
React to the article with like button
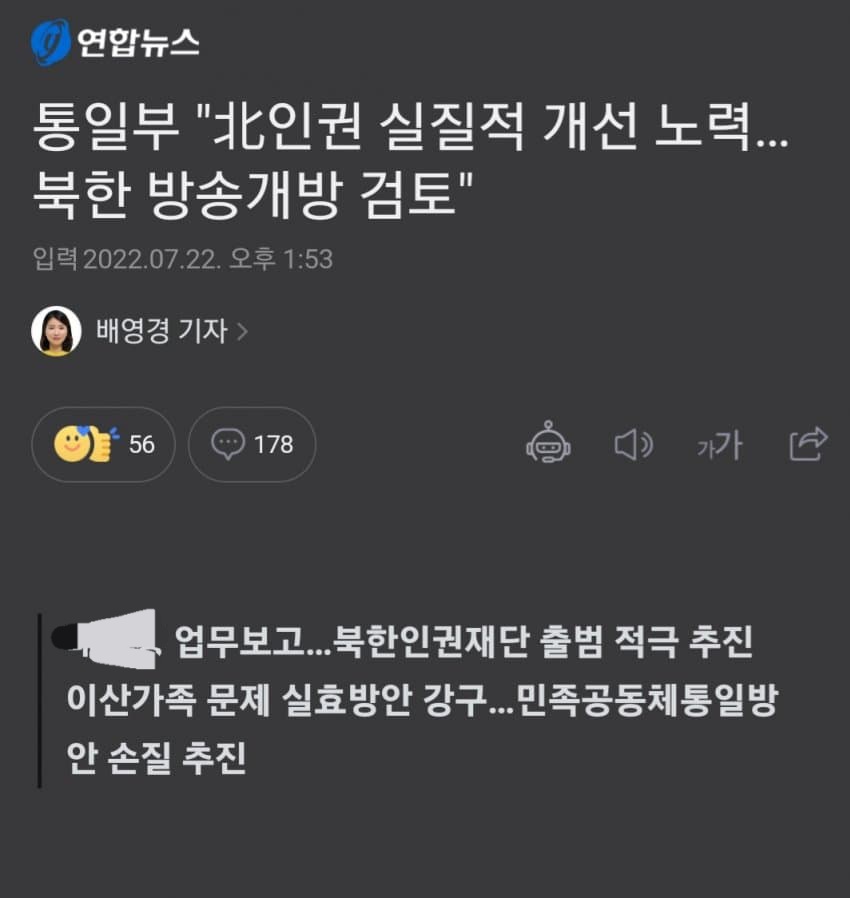pyautogui.click(x=103, y=444)
